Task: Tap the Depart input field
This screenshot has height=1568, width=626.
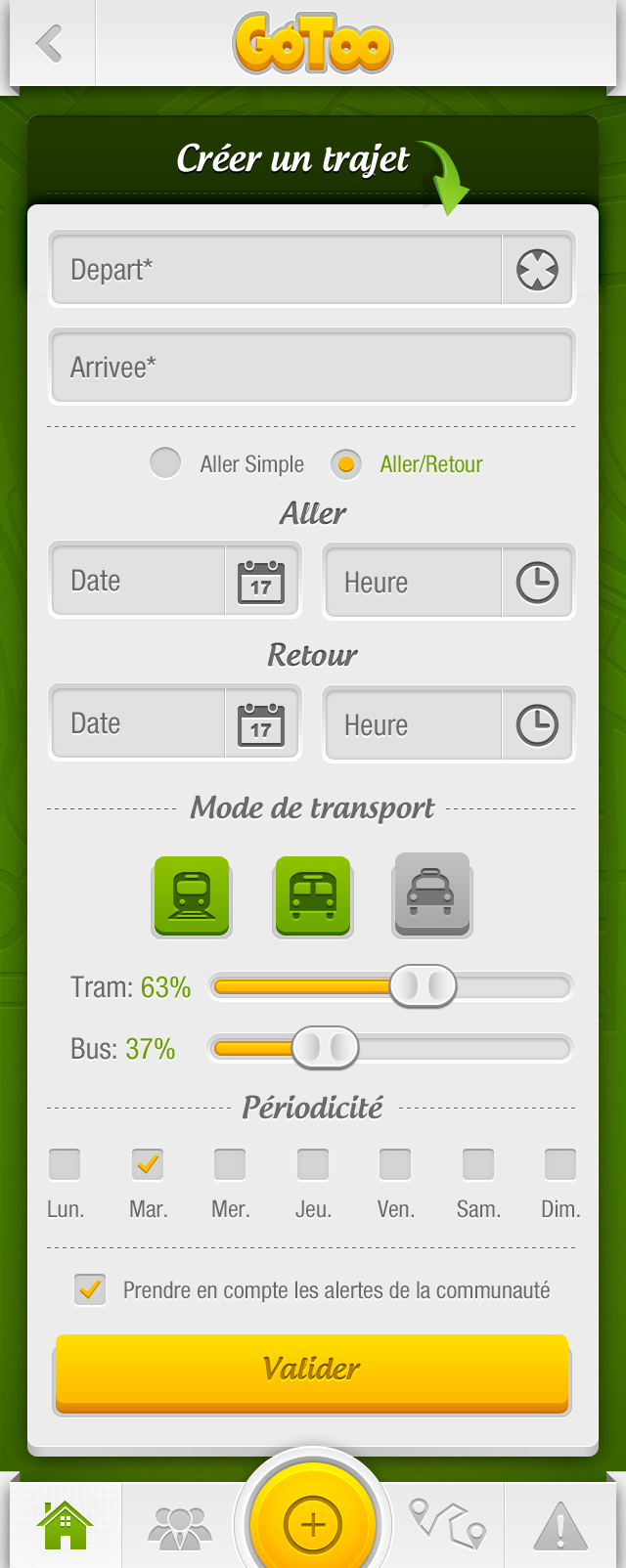Action: tap(276, 269)
